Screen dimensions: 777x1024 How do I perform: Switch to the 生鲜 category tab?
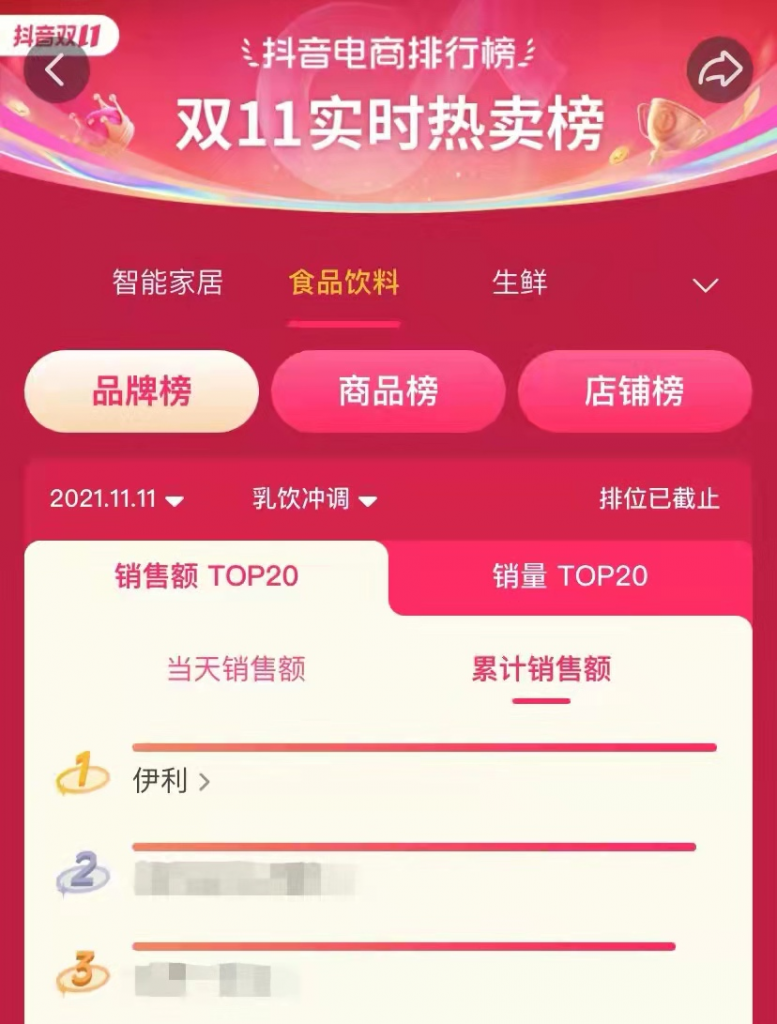click(520, 283)
